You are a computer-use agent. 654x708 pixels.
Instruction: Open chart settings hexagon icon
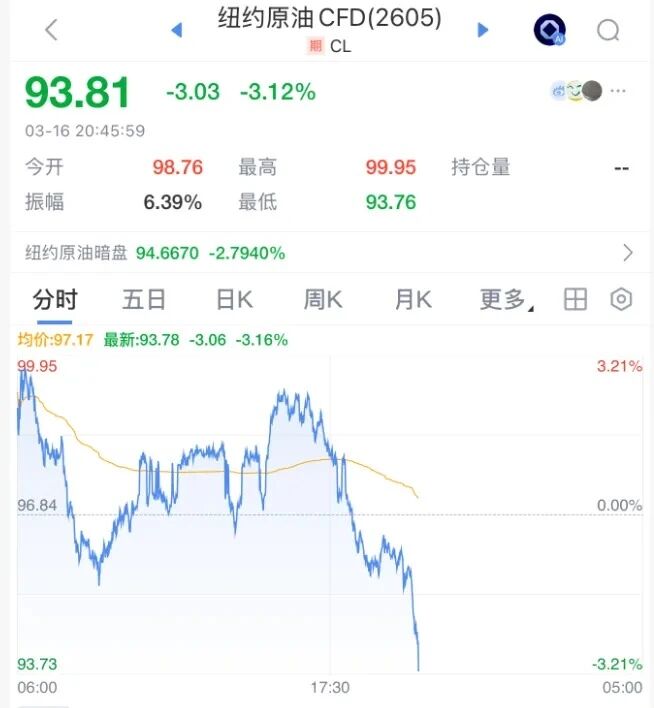coord(622,299)
